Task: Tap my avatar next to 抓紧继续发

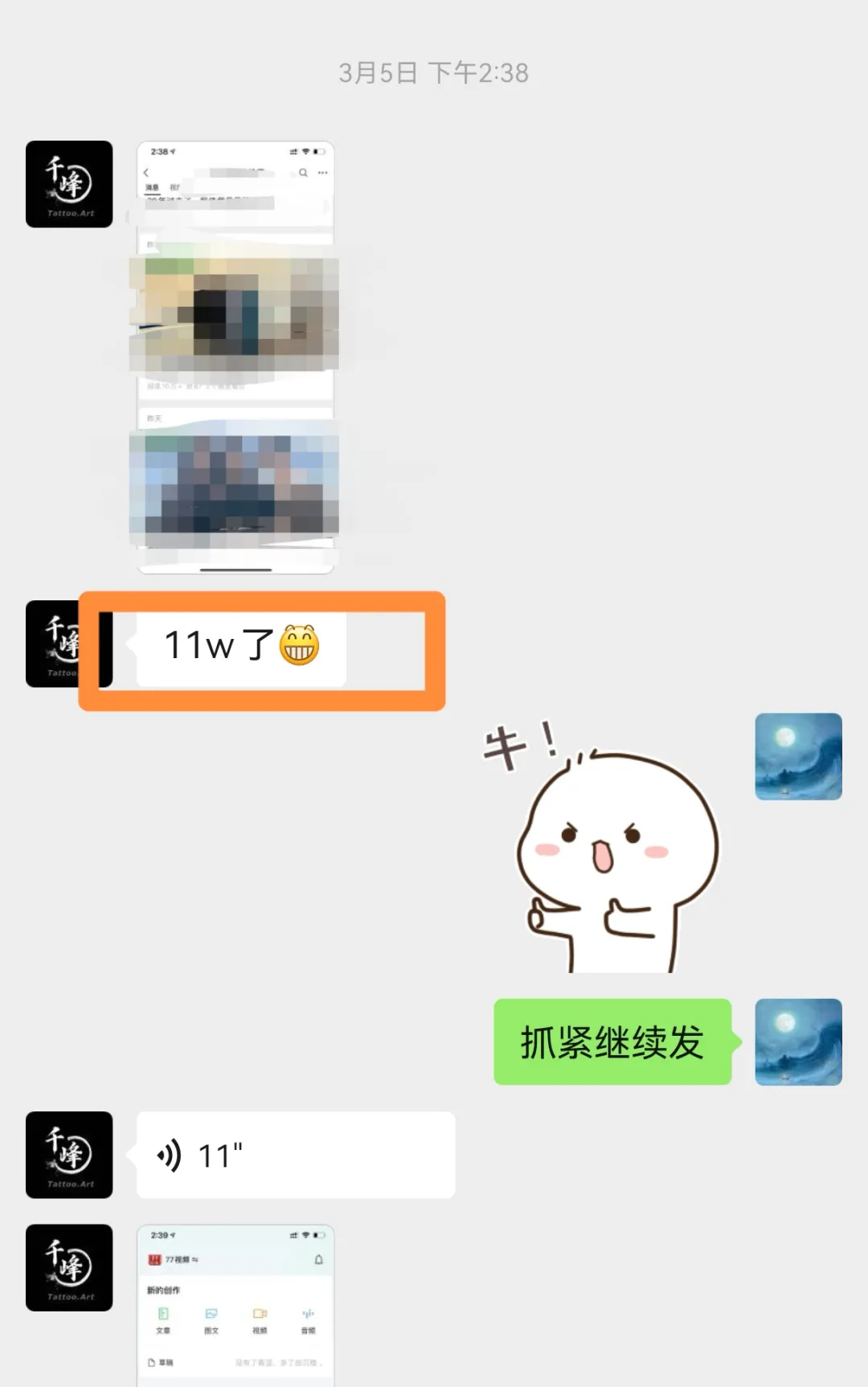Action: pos(798,1042)
